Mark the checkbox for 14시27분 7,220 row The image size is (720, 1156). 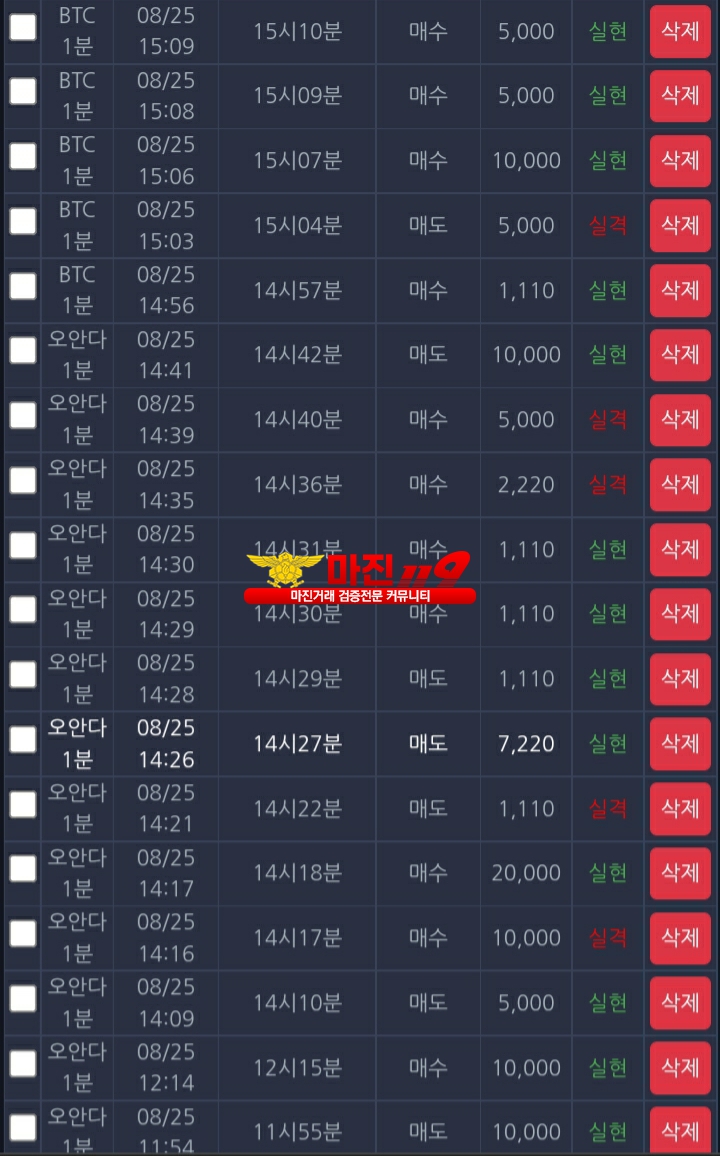[23, 739]
